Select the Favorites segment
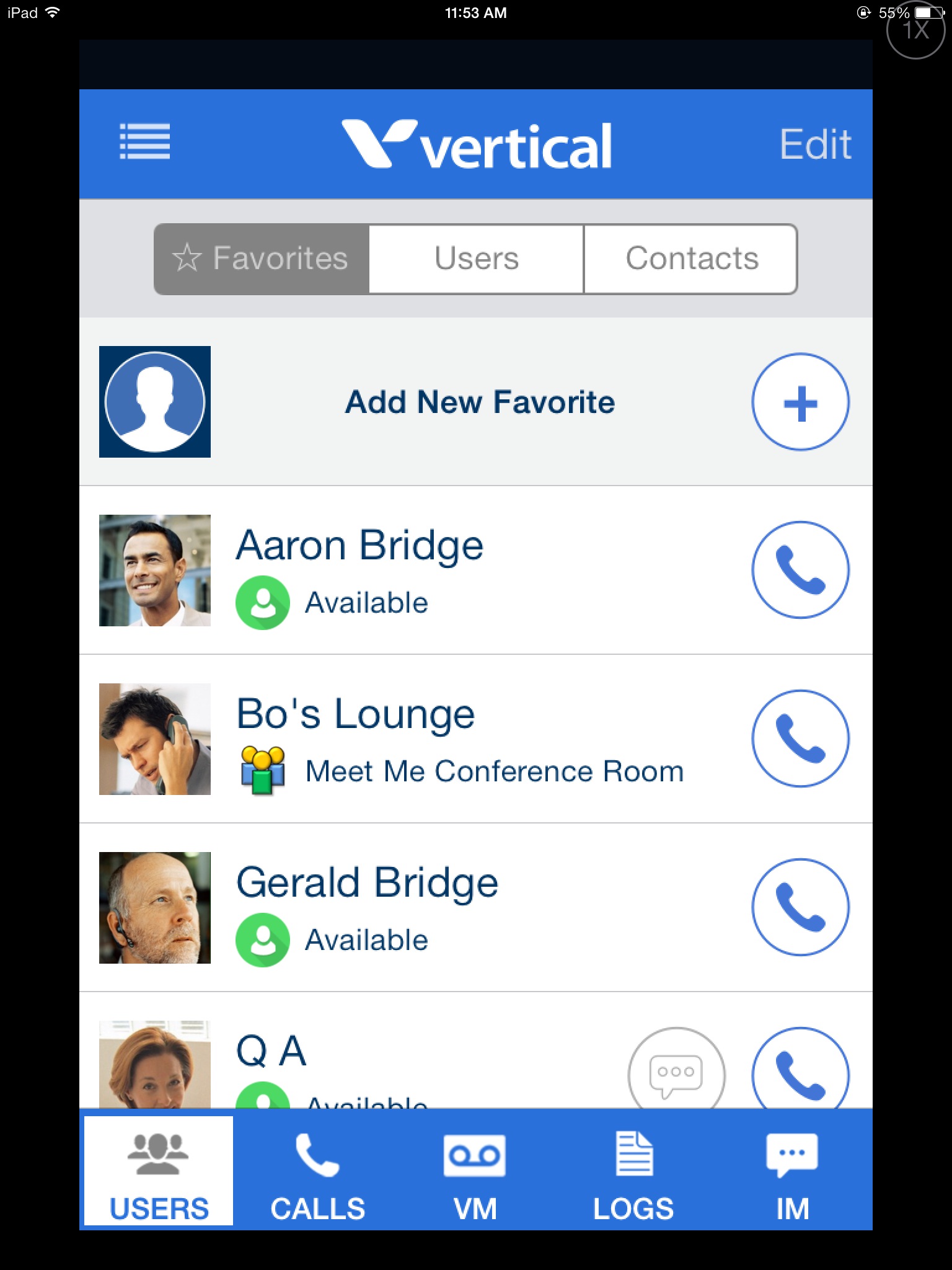Image resolution: width=952 pixels, height=1270 pixels. [262, 259]
